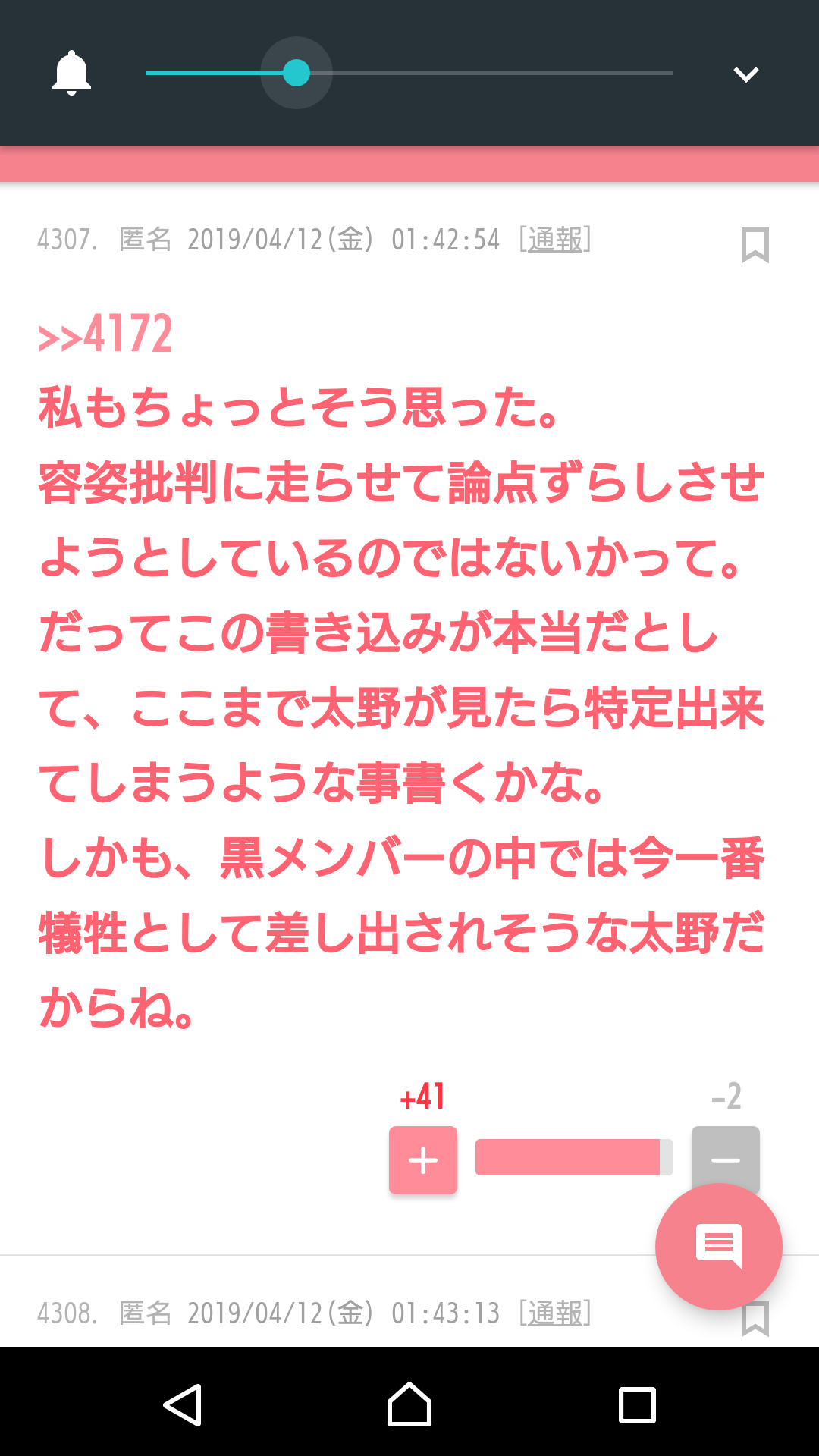
Task: Expand the volume panel chevron
Action: coord(746,74)
